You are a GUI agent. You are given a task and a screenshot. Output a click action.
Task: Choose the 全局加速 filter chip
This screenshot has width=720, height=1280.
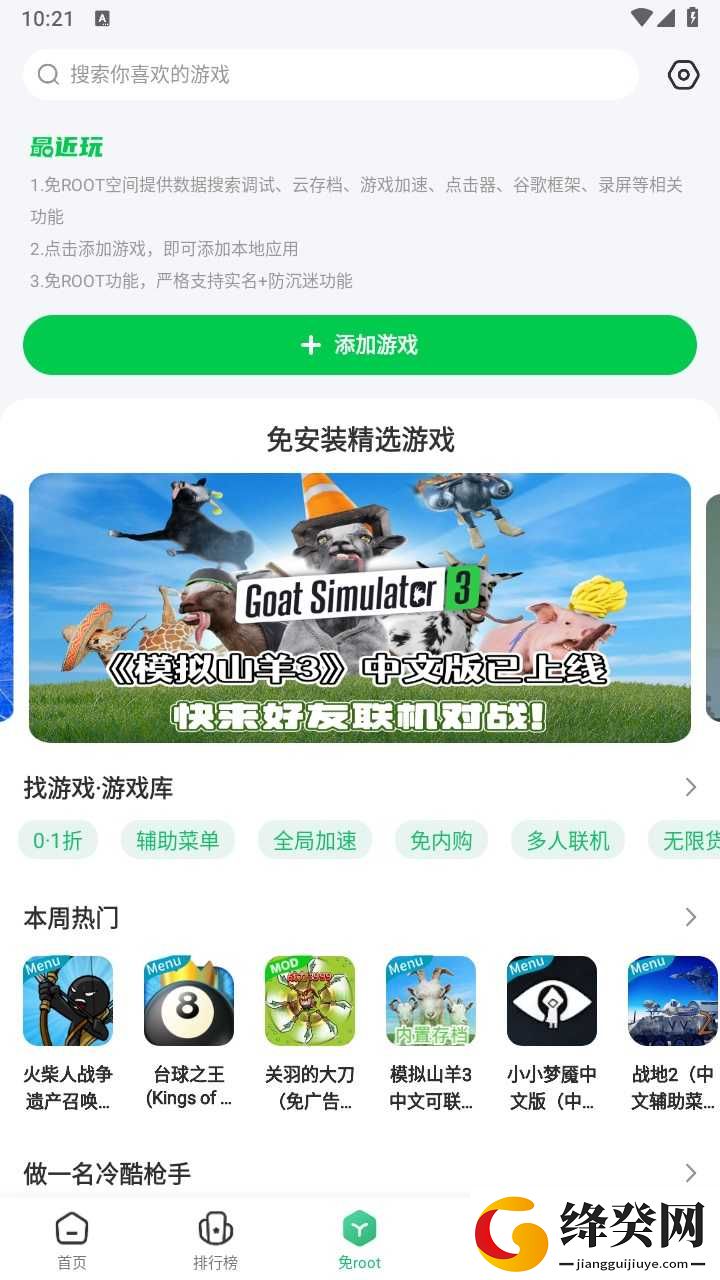click(x=315, y=840)
